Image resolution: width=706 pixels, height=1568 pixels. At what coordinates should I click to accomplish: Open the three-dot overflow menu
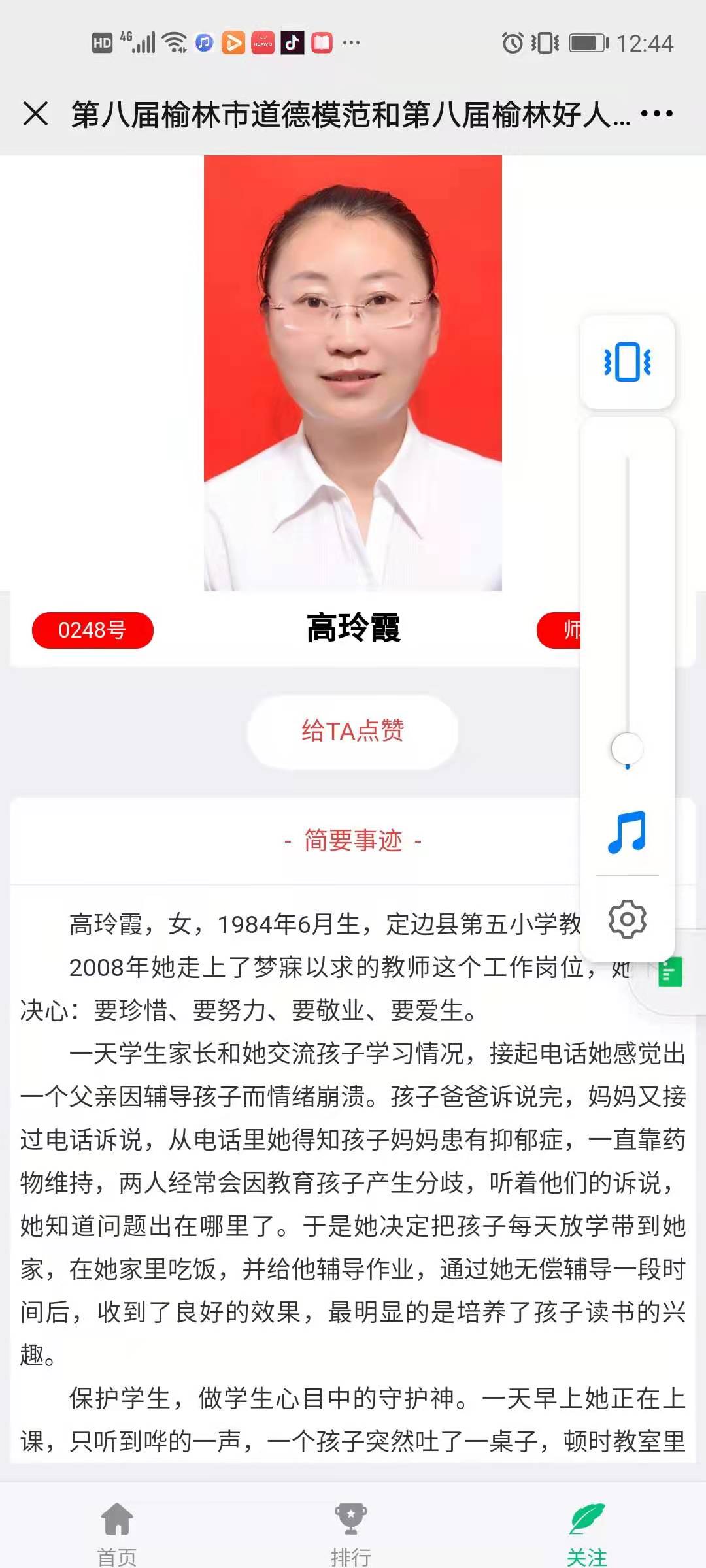(656, 114)
